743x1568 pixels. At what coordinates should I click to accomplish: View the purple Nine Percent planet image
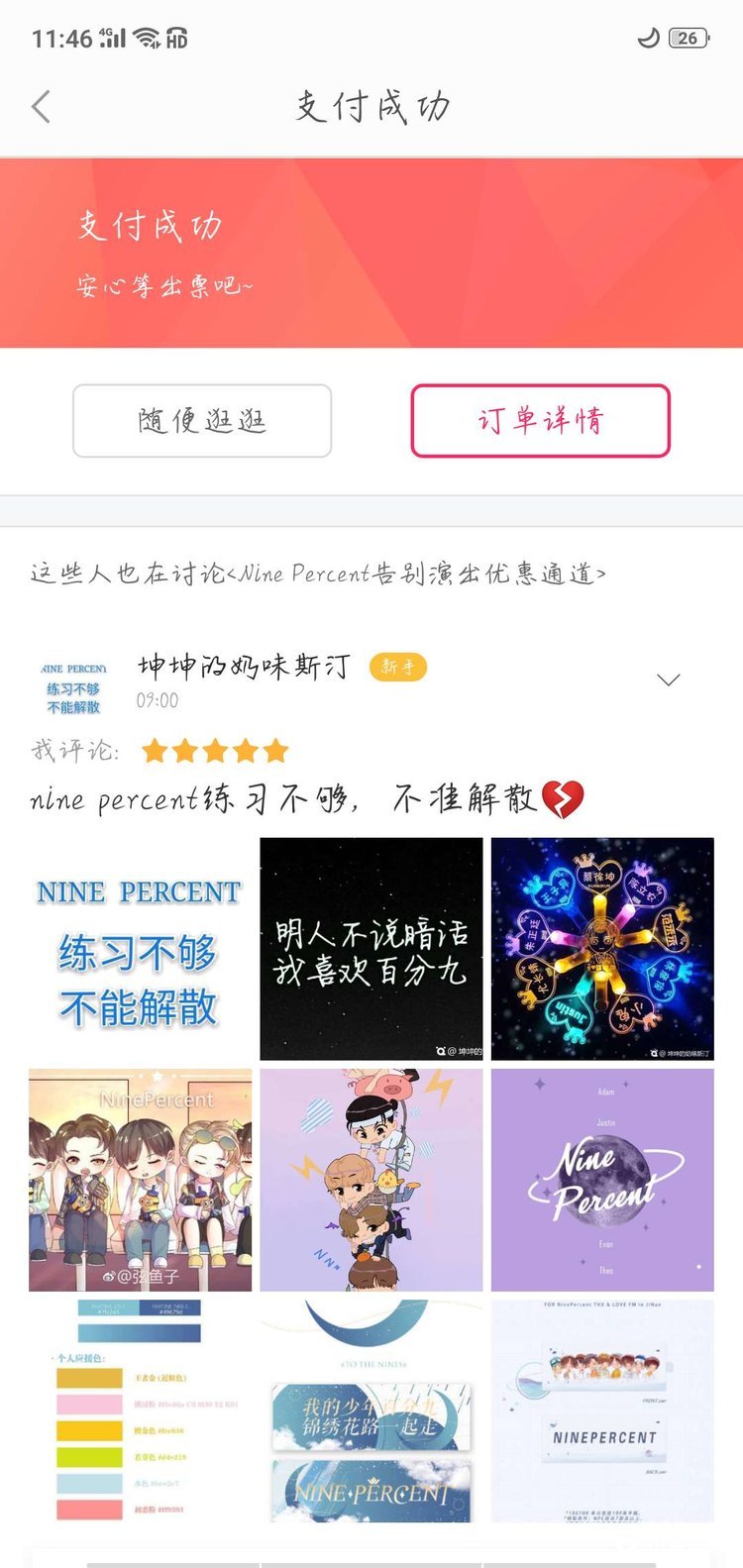pyautogui.click(x=602, y=1179)
